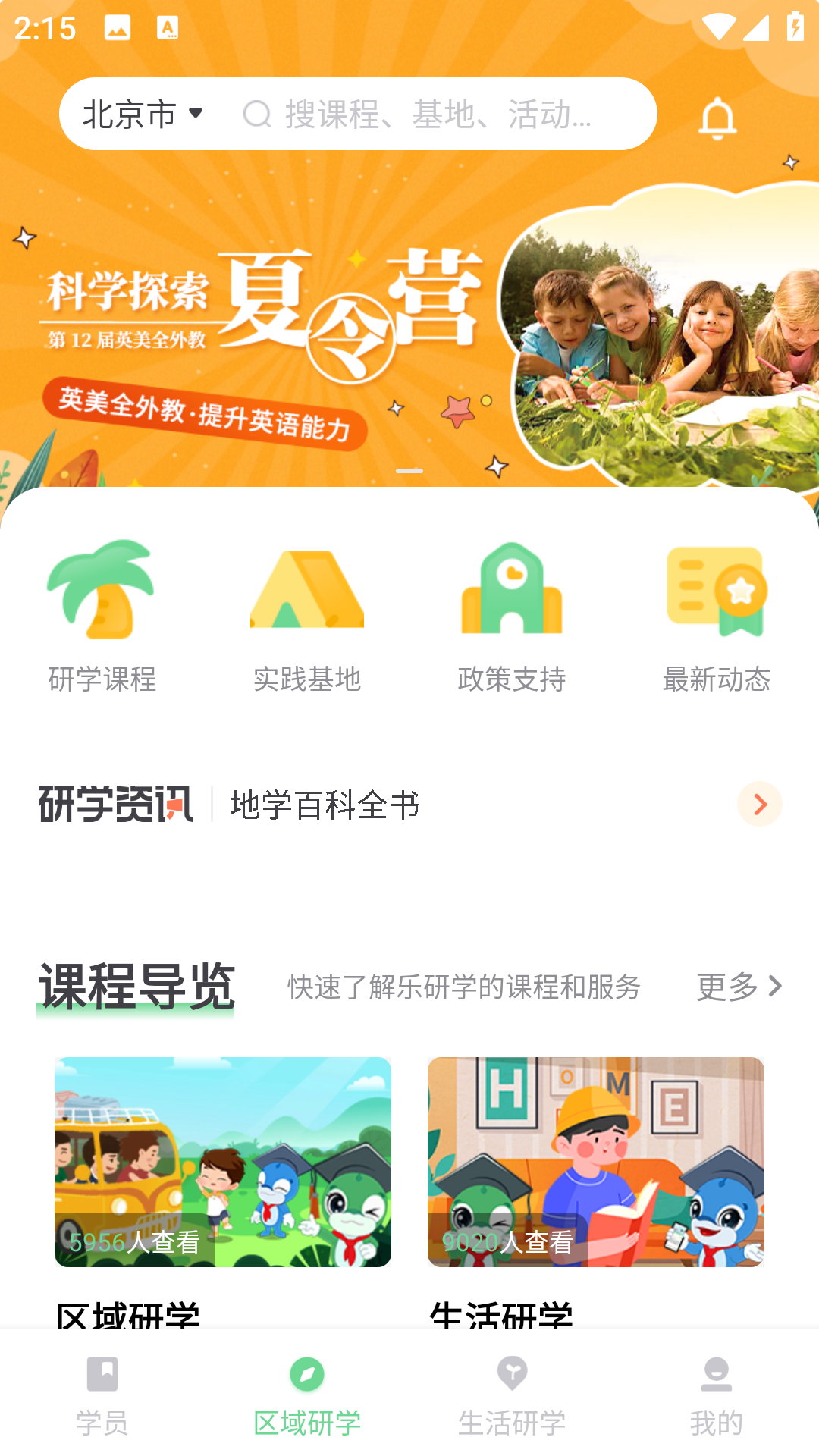Switch to the 生活研学 bottom tab
819x1456 pixels.
point(512,1395)
